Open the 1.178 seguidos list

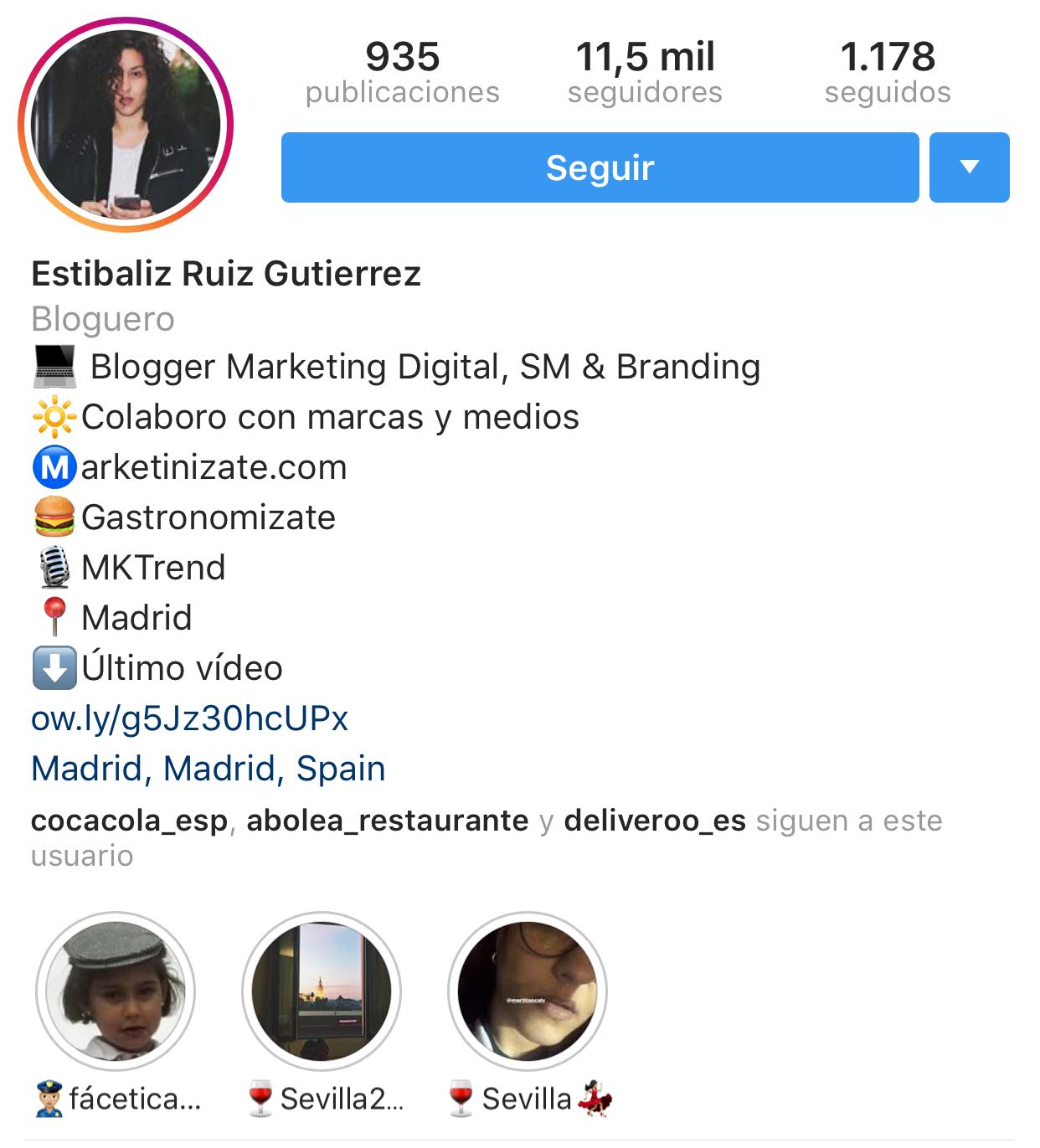pos(888,73)
